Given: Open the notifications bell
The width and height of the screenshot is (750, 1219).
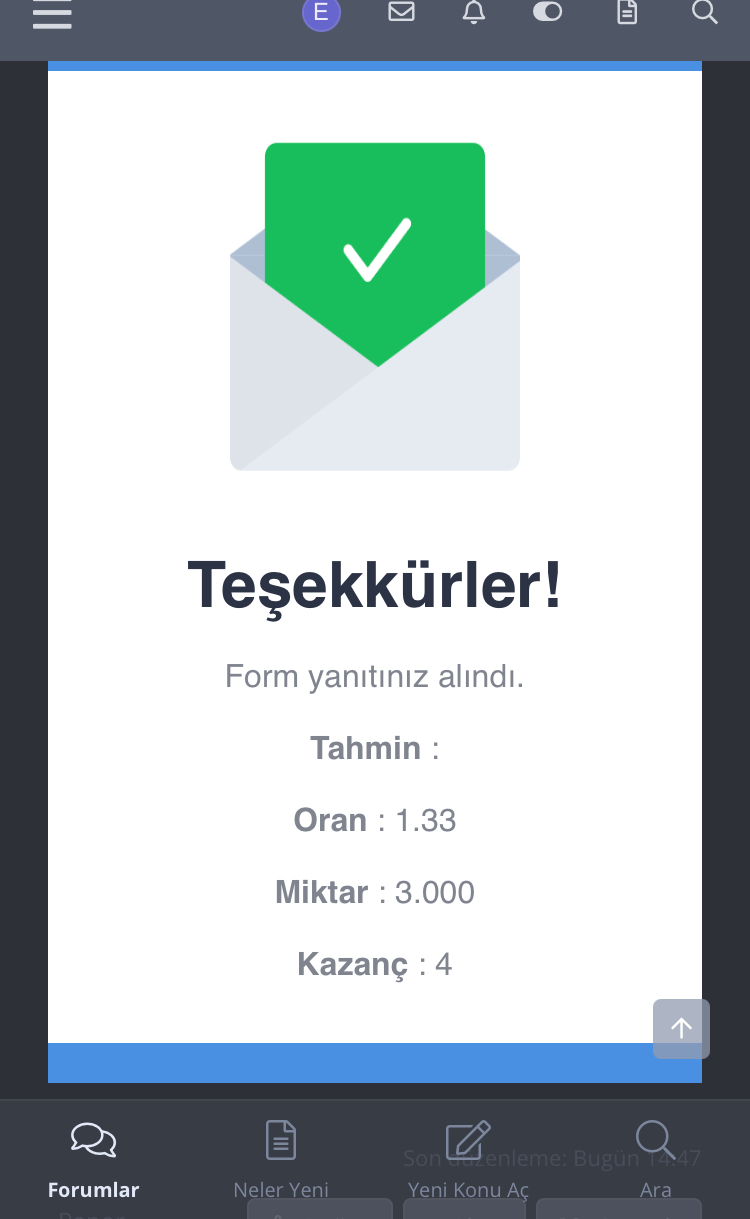Looking at the screenshot, I should point(474,12).
